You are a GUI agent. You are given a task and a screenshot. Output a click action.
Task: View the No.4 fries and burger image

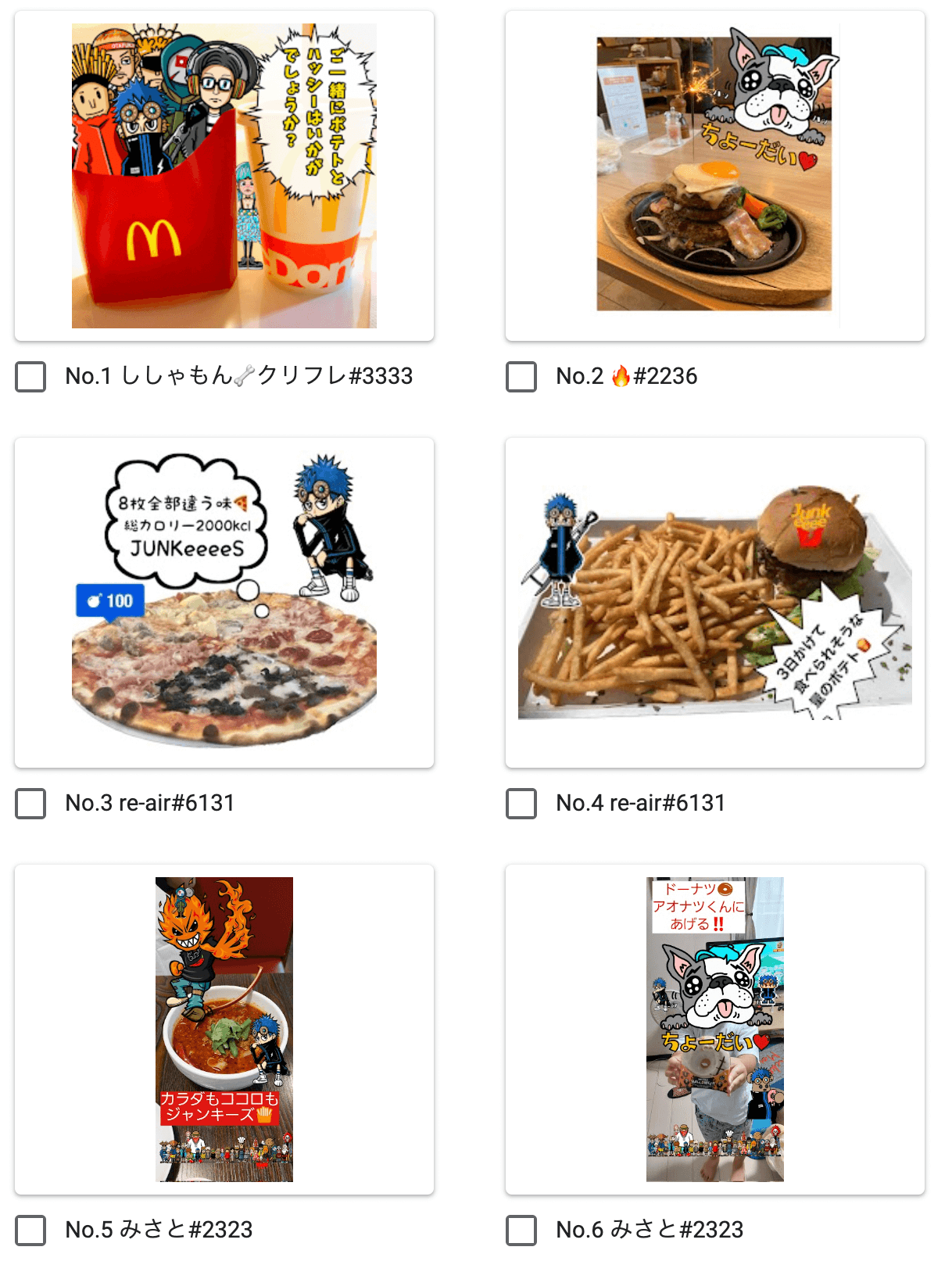(715, 602)
